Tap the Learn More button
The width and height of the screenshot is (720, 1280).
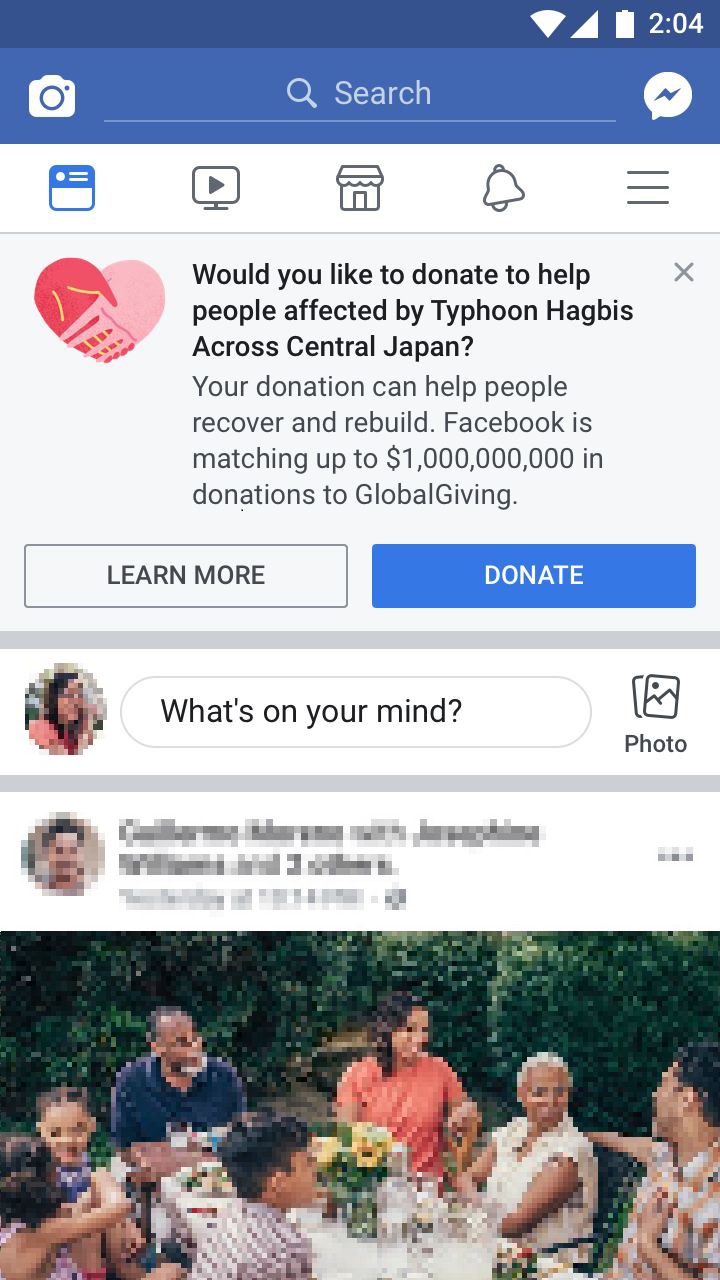(186, 576)
